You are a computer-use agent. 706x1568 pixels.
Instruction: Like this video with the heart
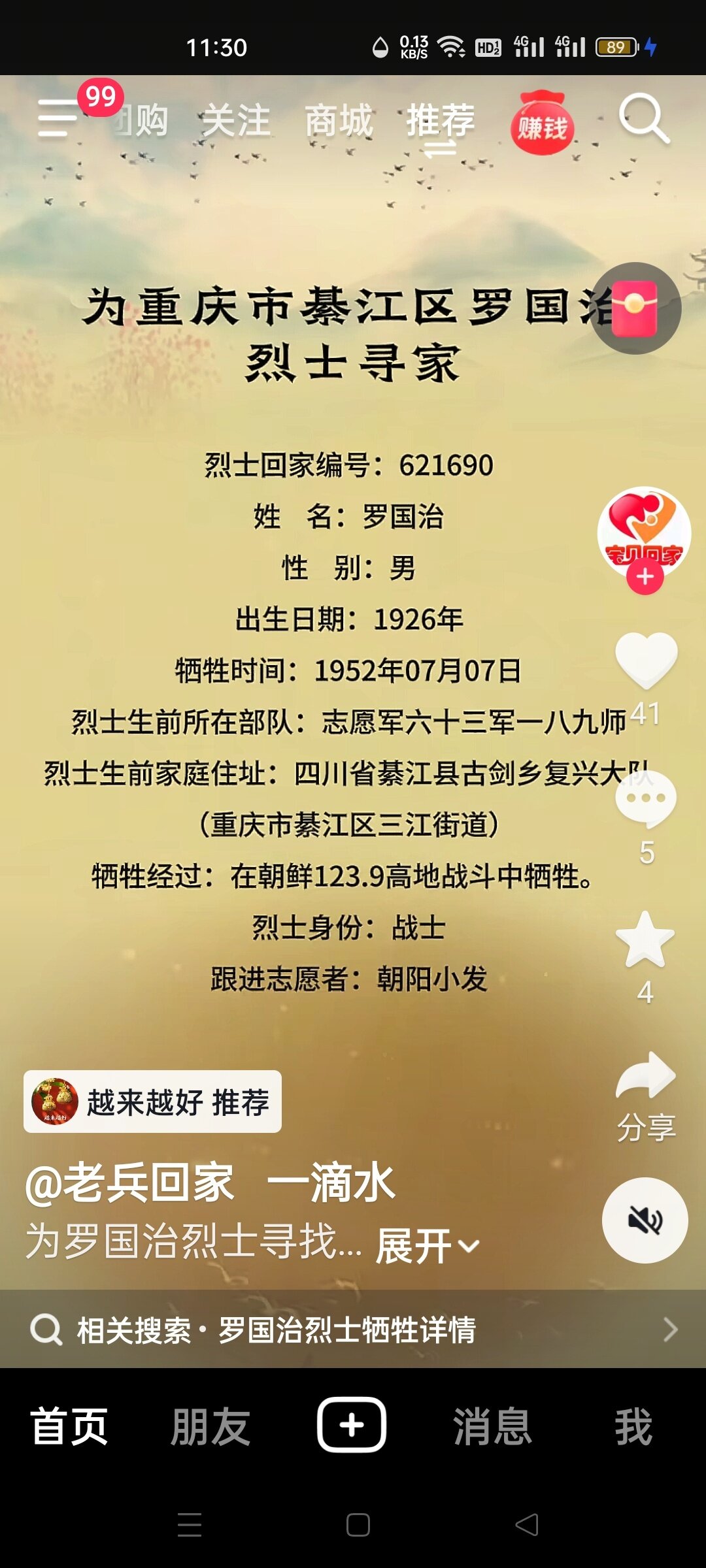(646, 660)
